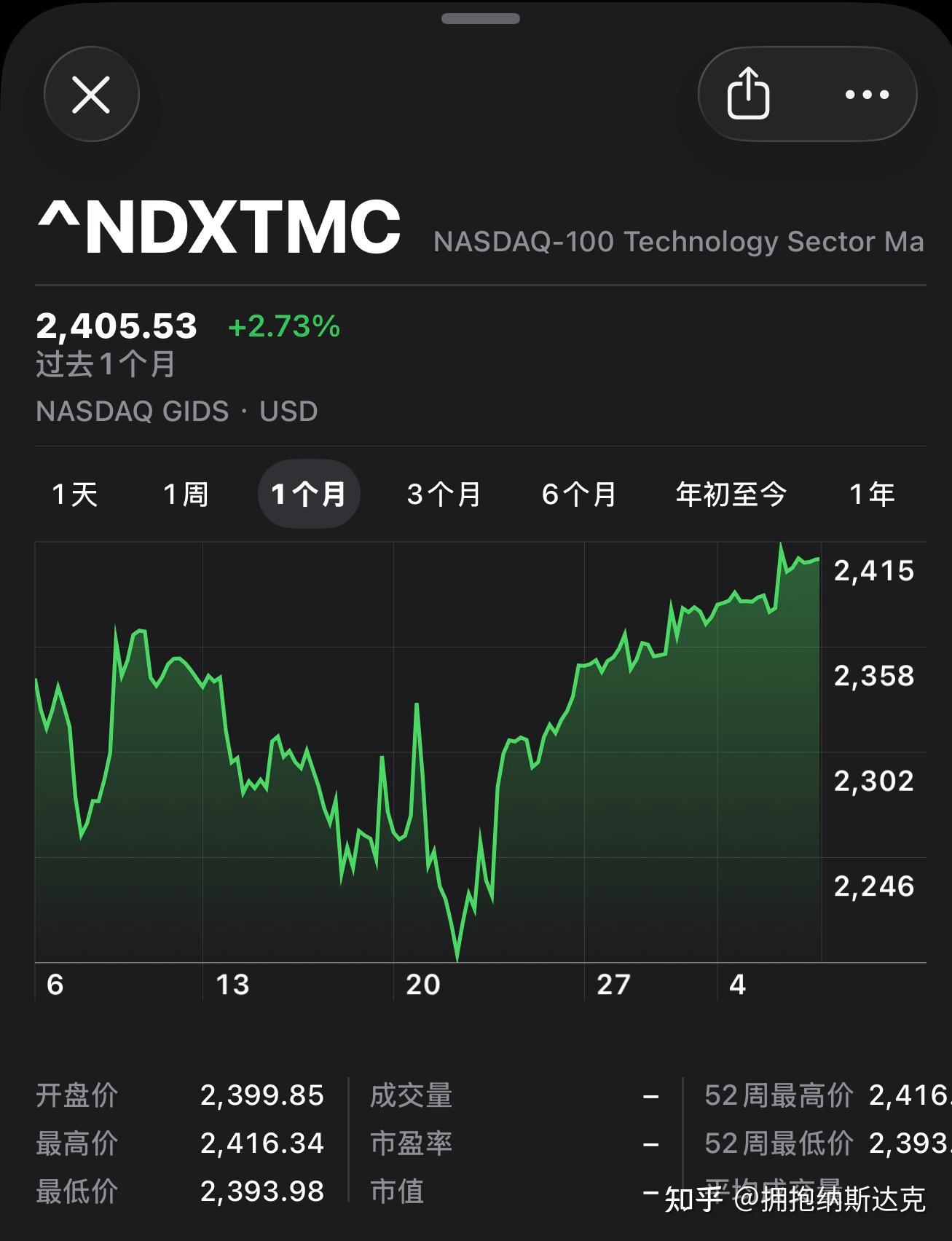Viewport: 952px width, 1241px height.
Task: Select the 1个月 time range
Action: click(309, 495)
